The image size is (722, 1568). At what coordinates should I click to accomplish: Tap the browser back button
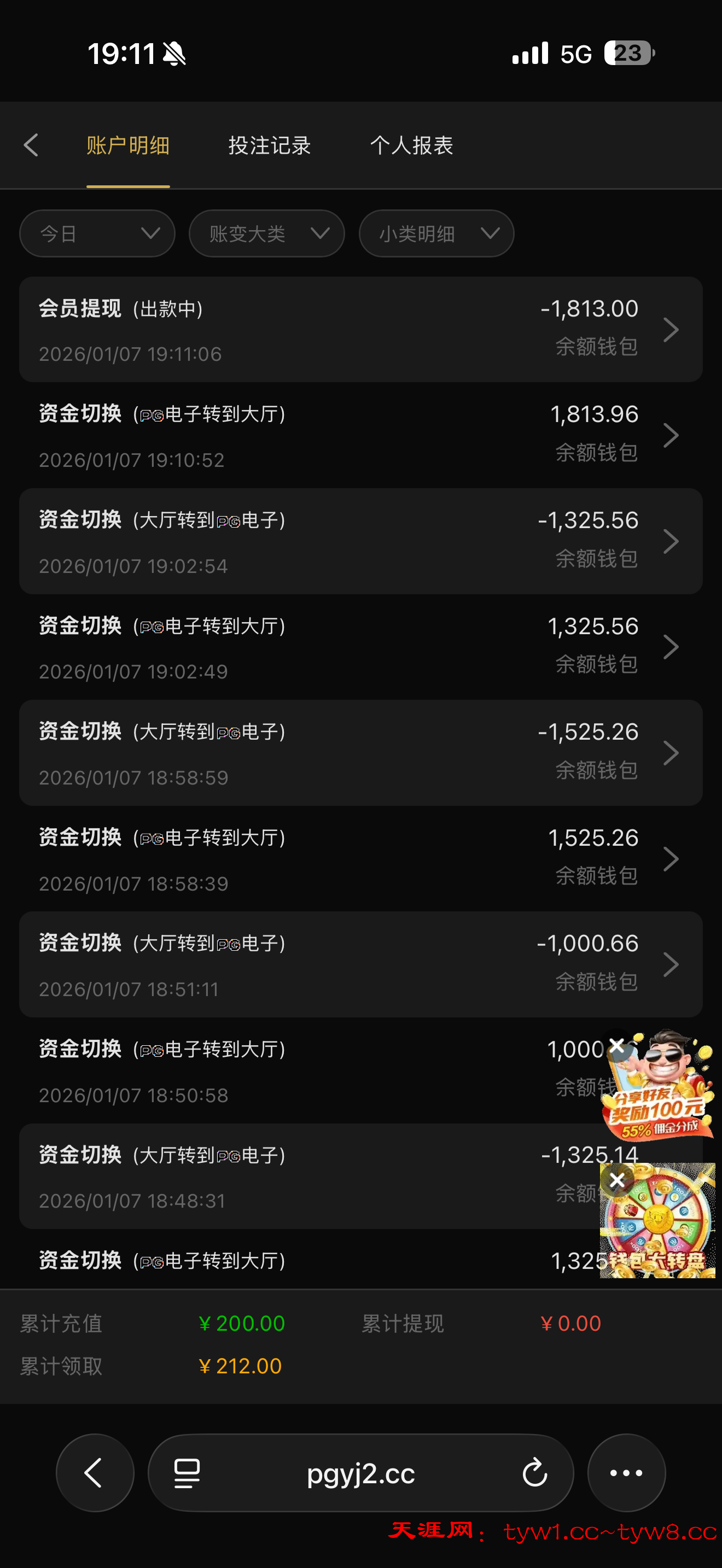[x=95, y=1473]
